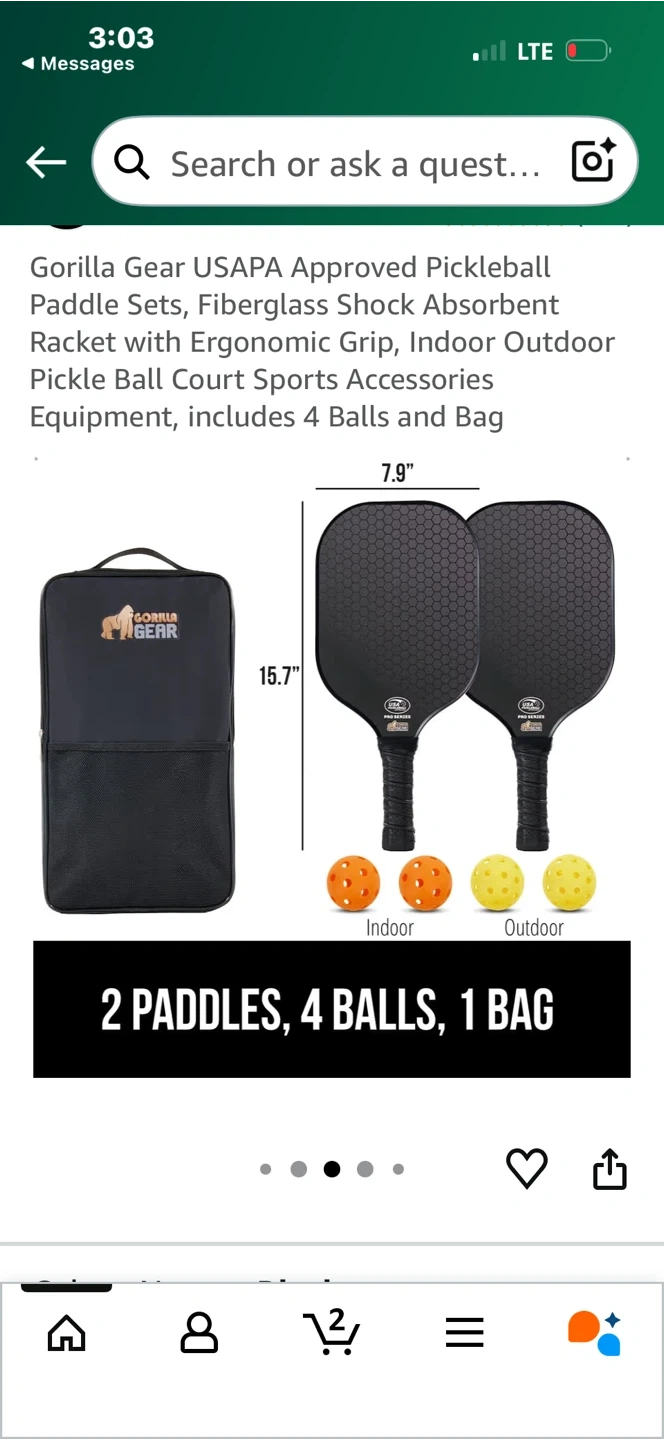The width and height of the screenshot is (664, 1440).
Task: Open the account profile tab
Action: pyautogui.click(x=199, y=1333)
